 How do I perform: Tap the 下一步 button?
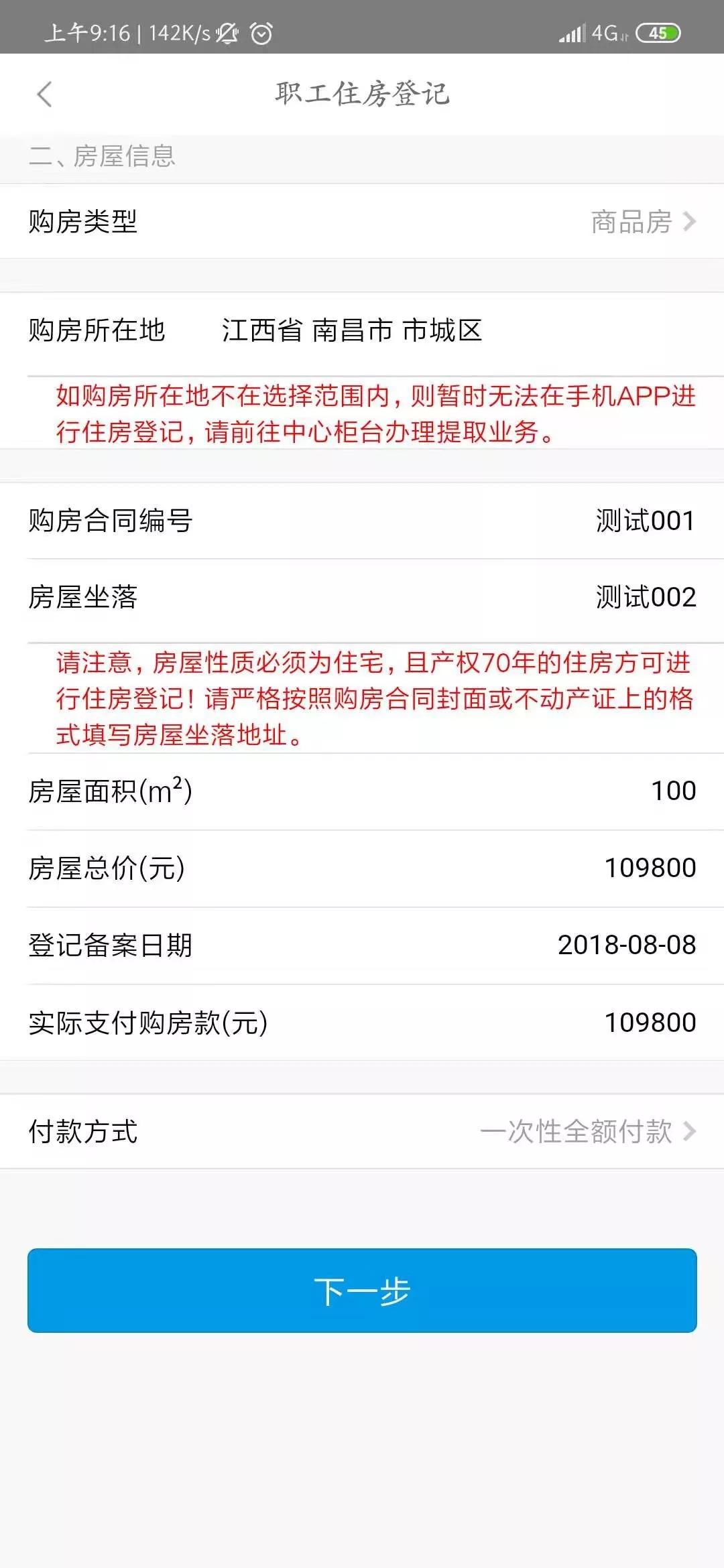(362, 1291)
